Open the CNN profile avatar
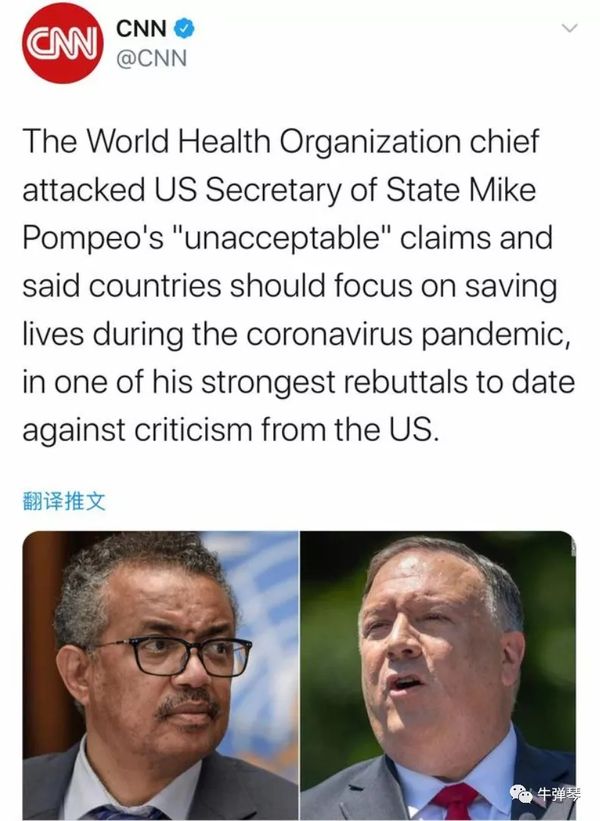 (62, 44)
